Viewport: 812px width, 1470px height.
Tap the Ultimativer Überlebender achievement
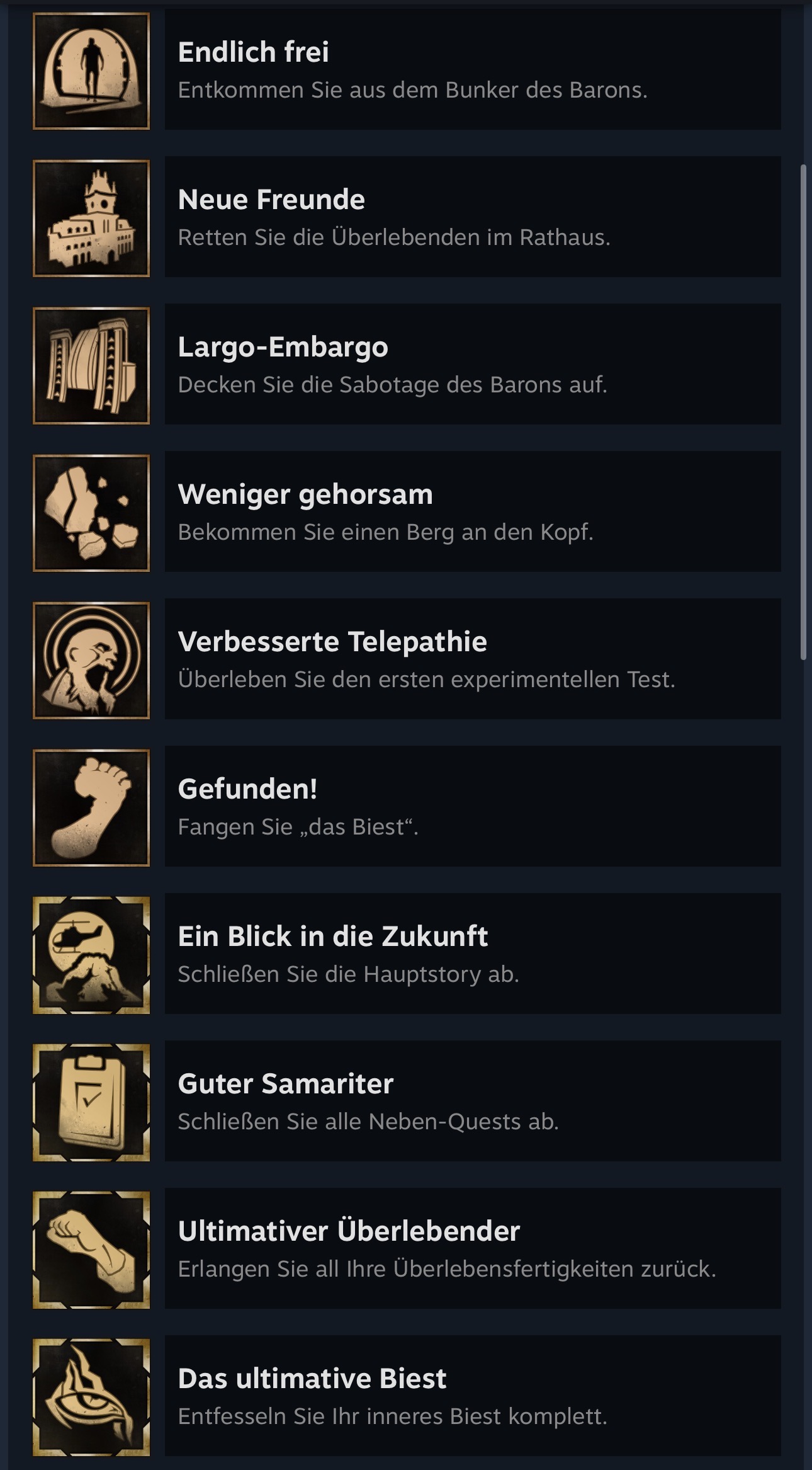point(472,1249)
